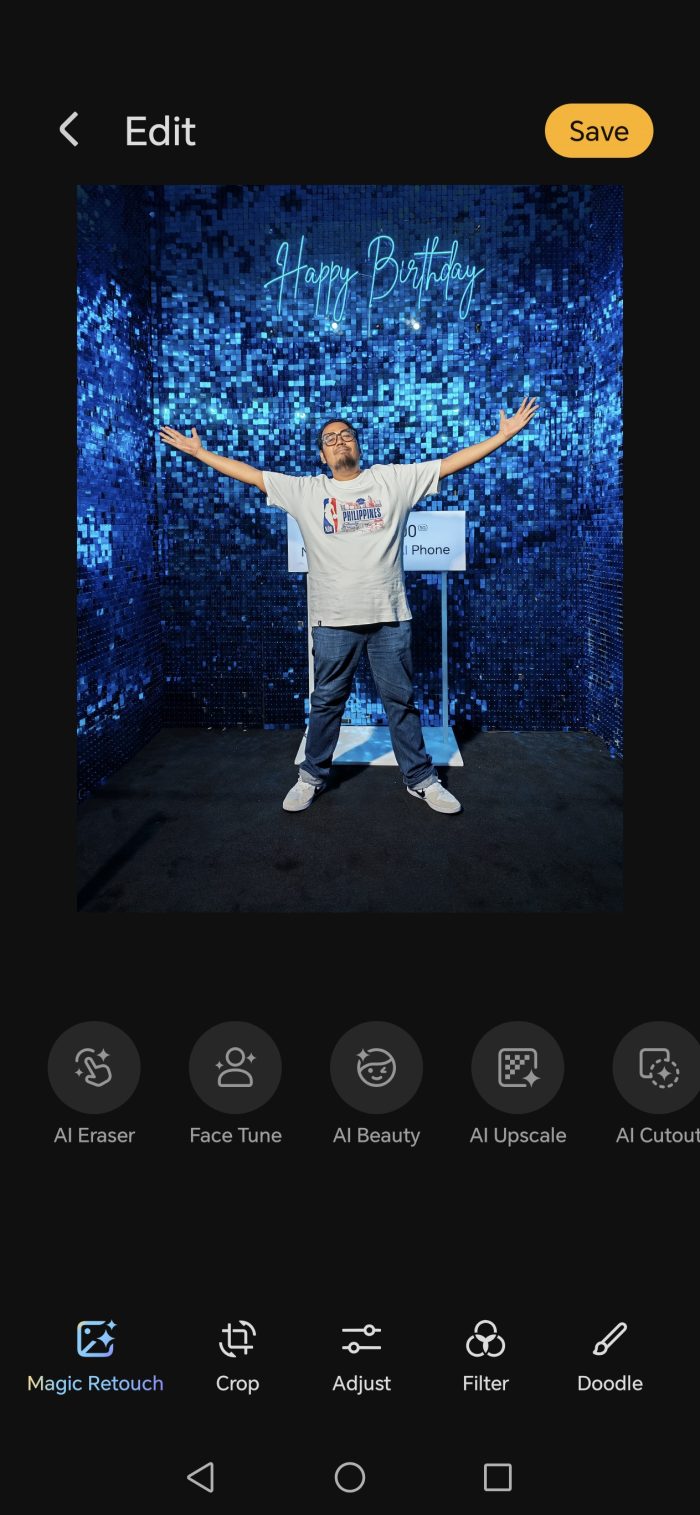Apply AI Beauty to the photo

tap(376, 1068)
